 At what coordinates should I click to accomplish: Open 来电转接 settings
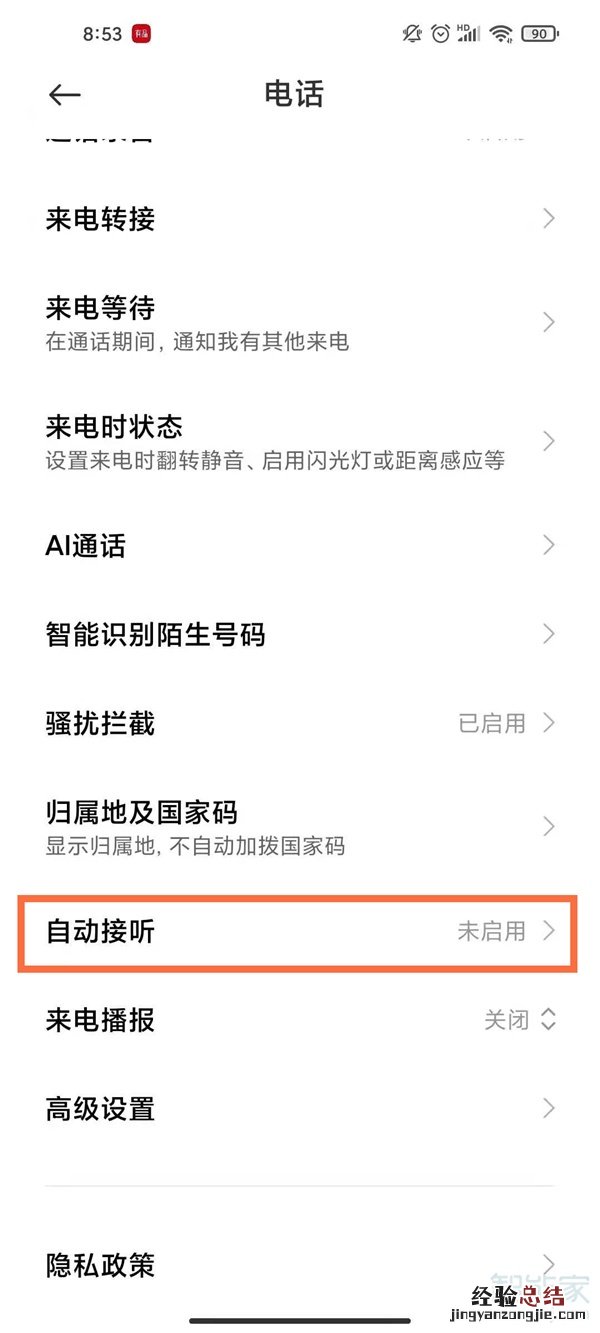tap(300, 219)
